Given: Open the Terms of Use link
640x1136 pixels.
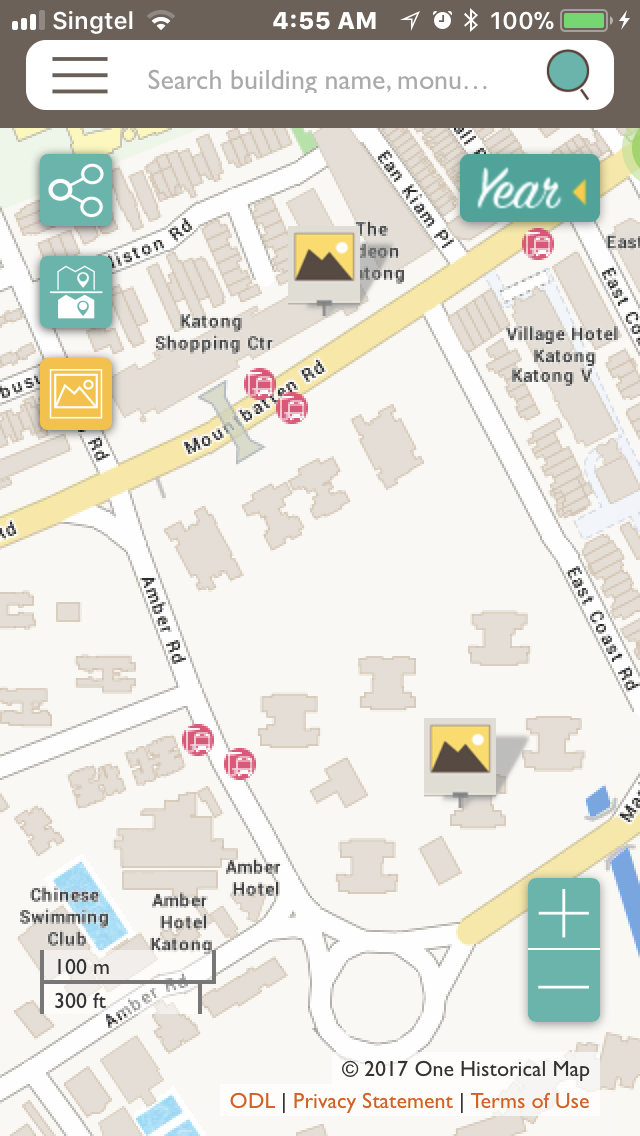Looking at the screenshot, I should [531, 1101].
